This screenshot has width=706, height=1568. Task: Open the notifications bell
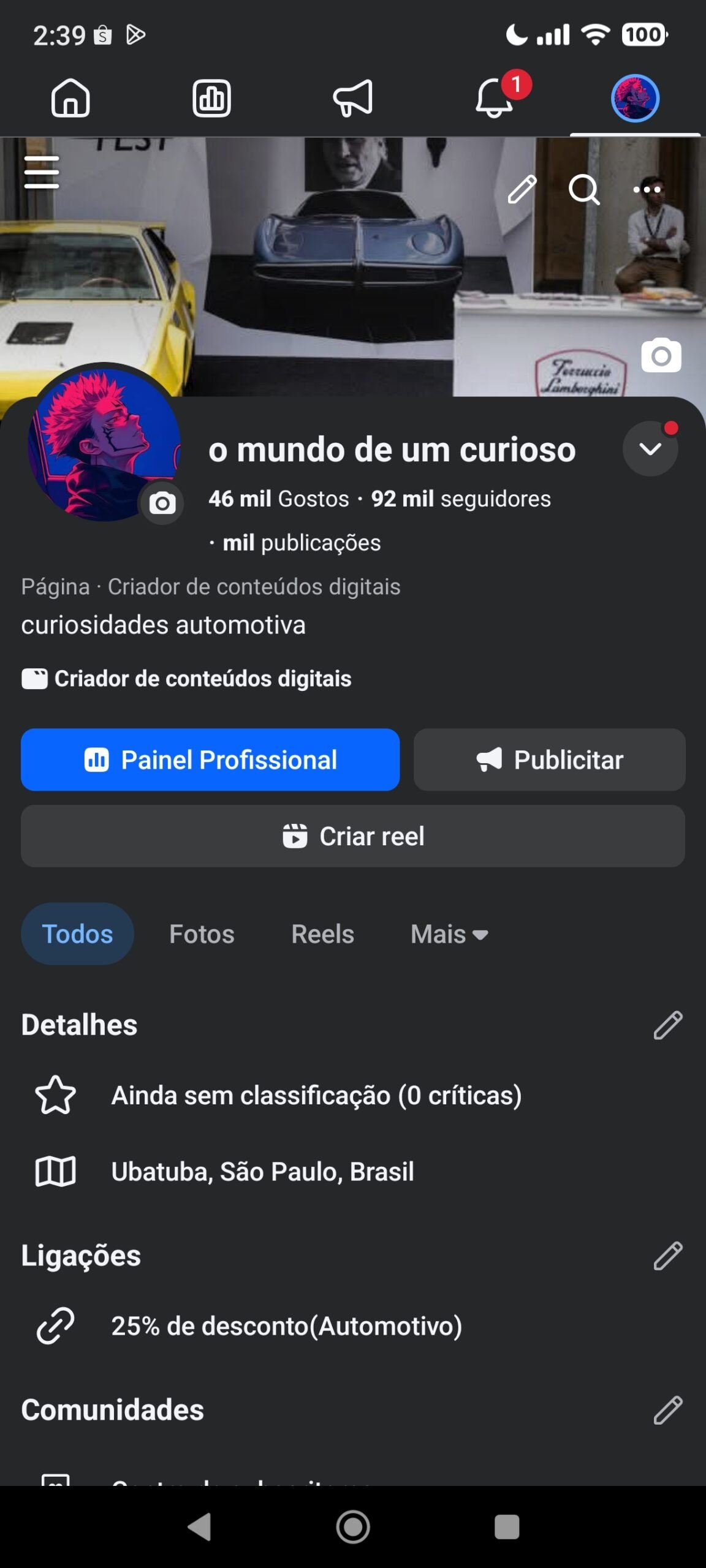(495, 98)
